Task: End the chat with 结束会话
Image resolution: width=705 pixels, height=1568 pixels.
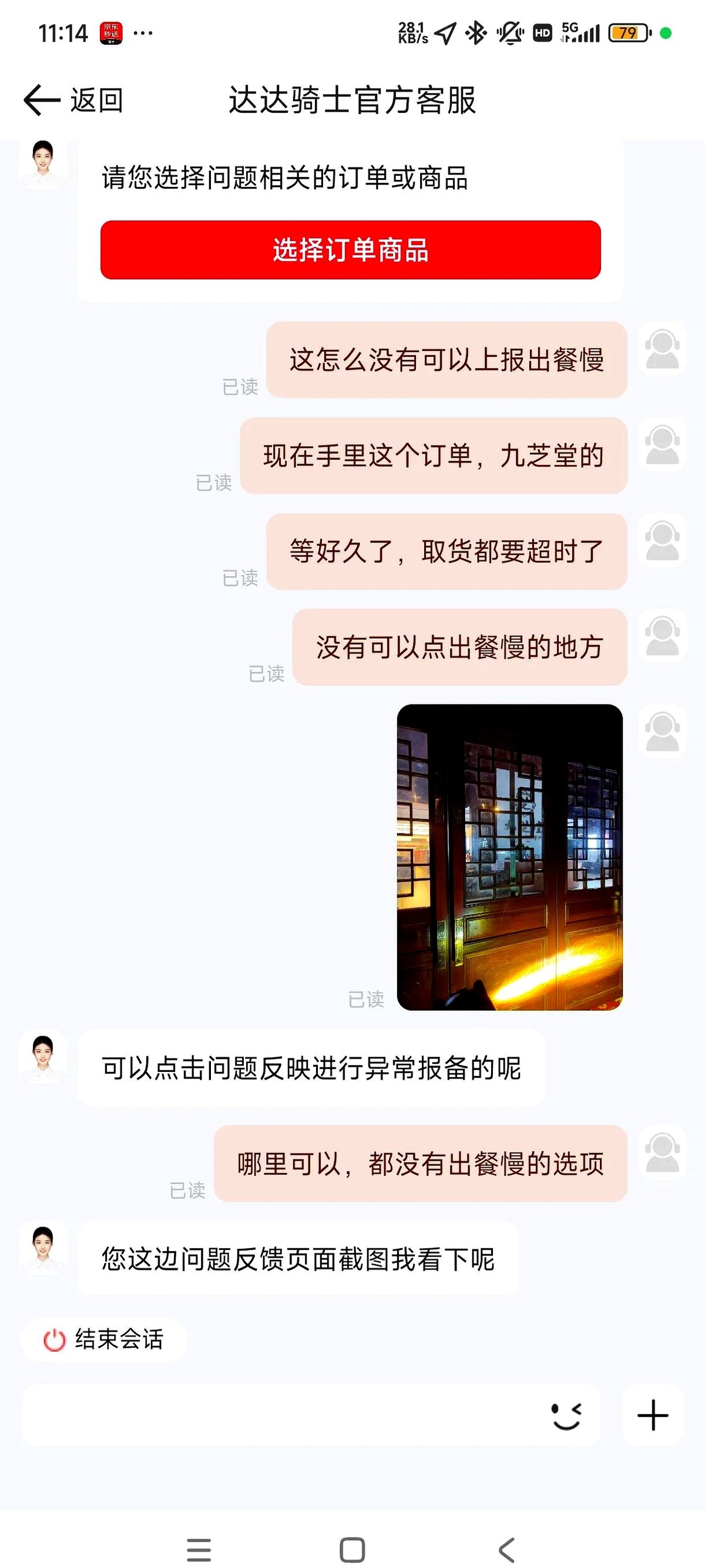Action: click(104, 1339)
